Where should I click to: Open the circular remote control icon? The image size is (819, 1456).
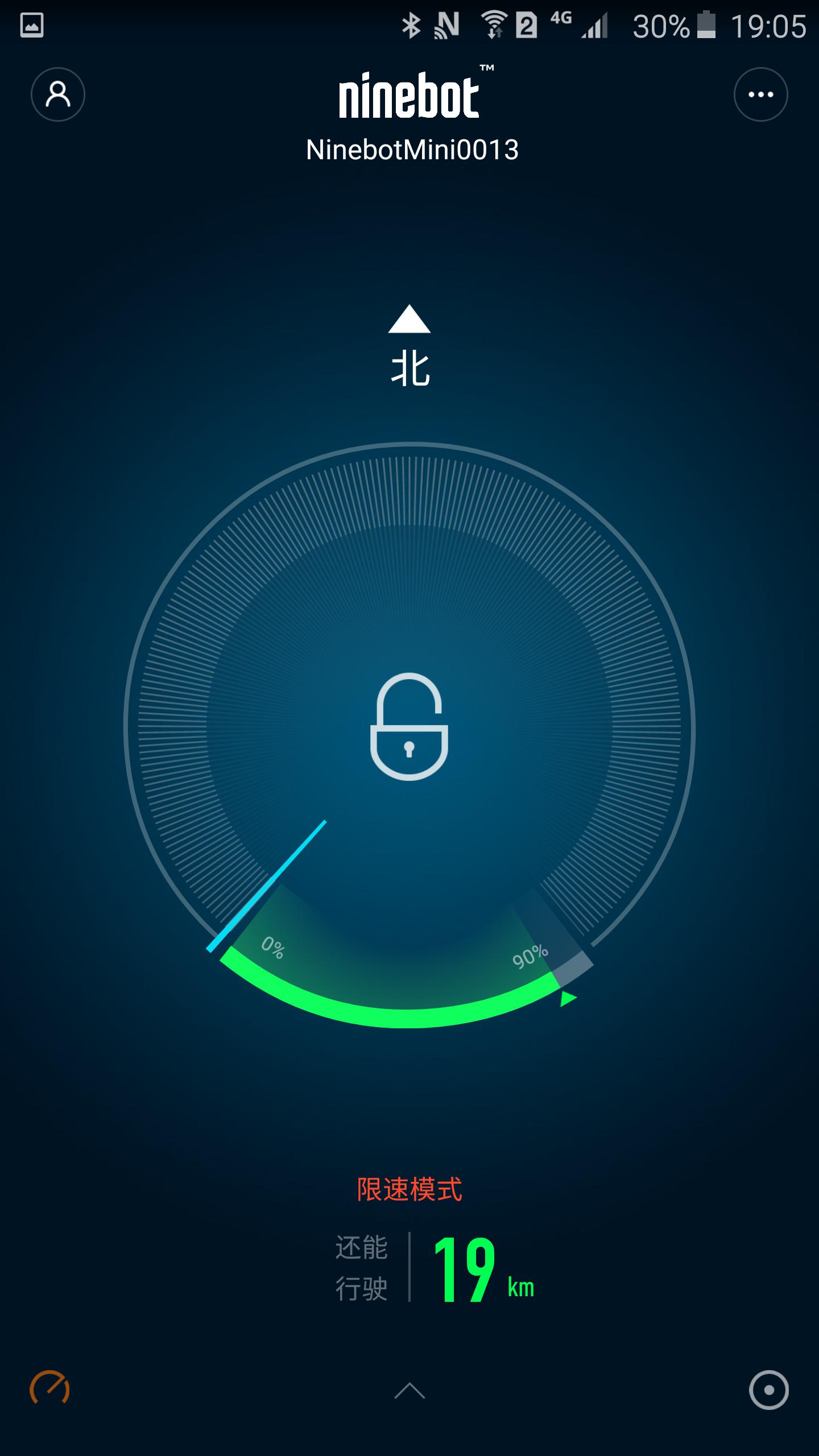point(769,1390)
